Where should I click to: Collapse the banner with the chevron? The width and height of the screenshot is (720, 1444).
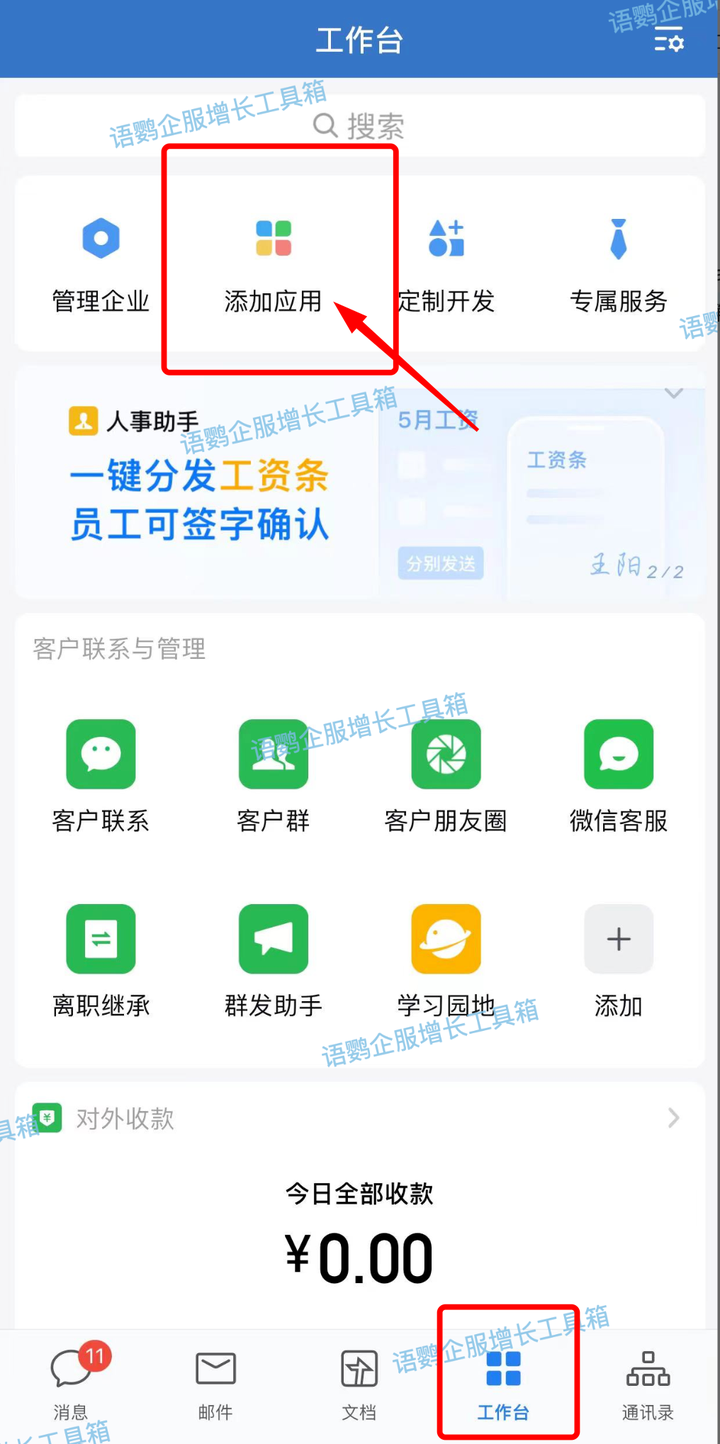[x=674, y=393]
